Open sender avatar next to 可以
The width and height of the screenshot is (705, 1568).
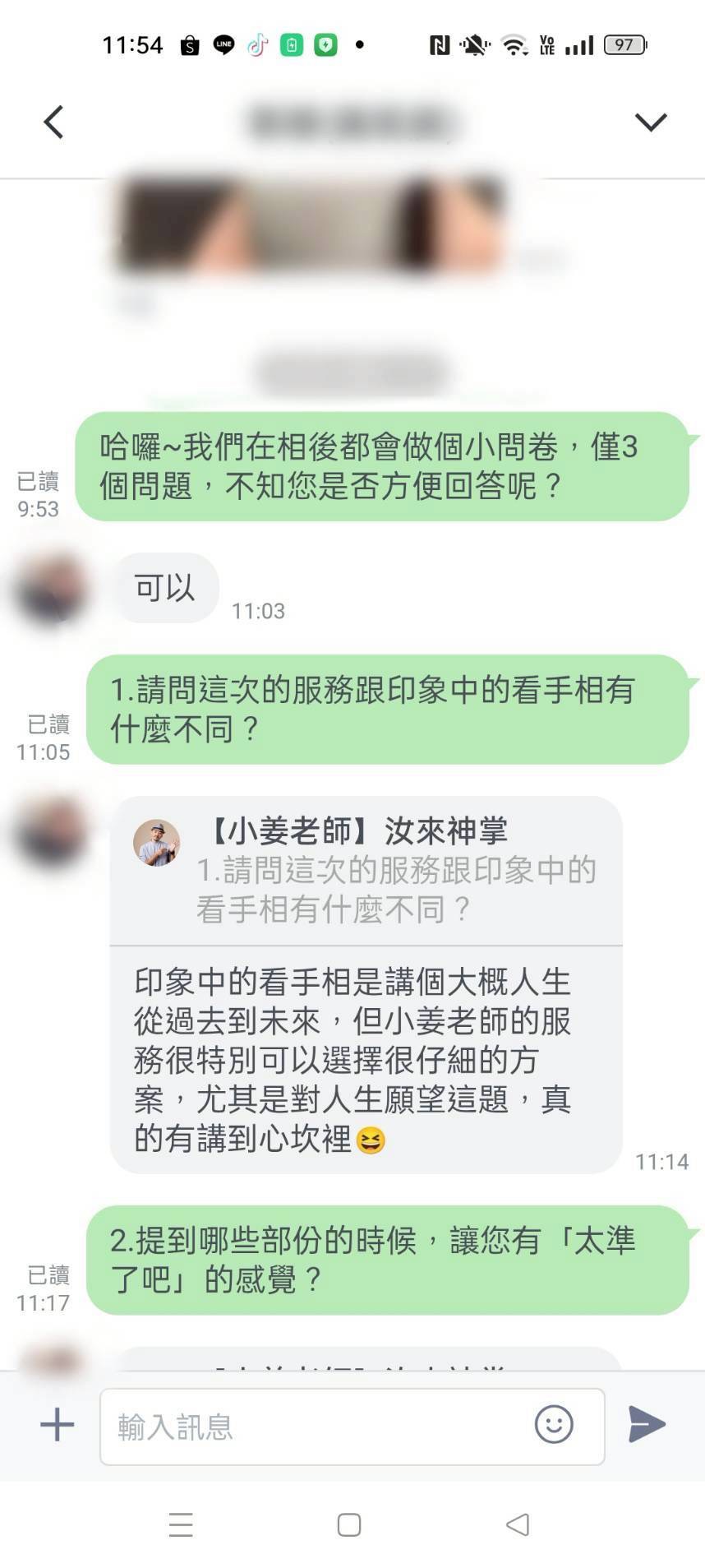pyautogui.click(x=52, y=589)
